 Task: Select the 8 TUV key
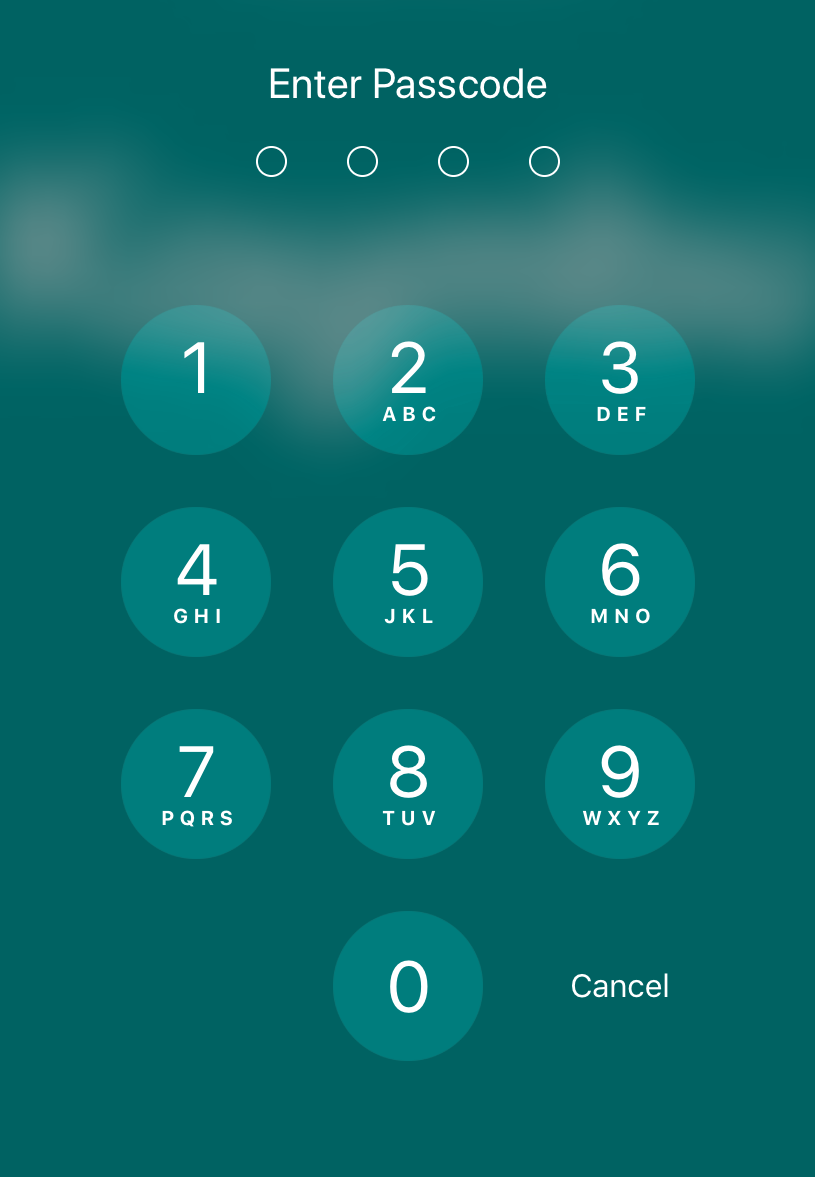tap(408, 784)
